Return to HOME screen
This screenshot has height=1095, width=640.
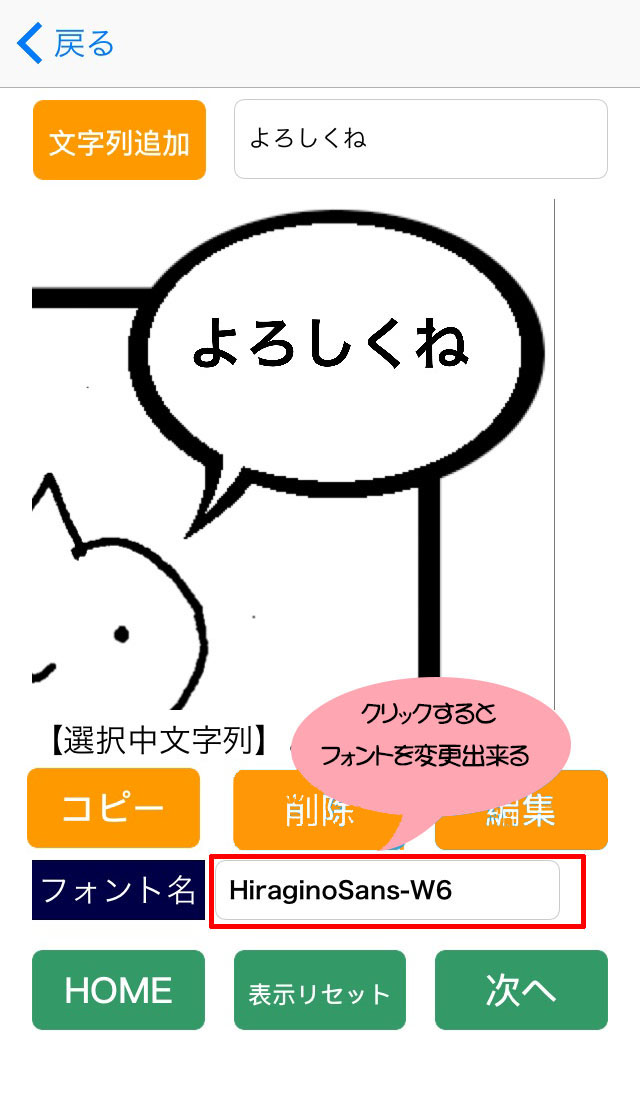(118, 990)
